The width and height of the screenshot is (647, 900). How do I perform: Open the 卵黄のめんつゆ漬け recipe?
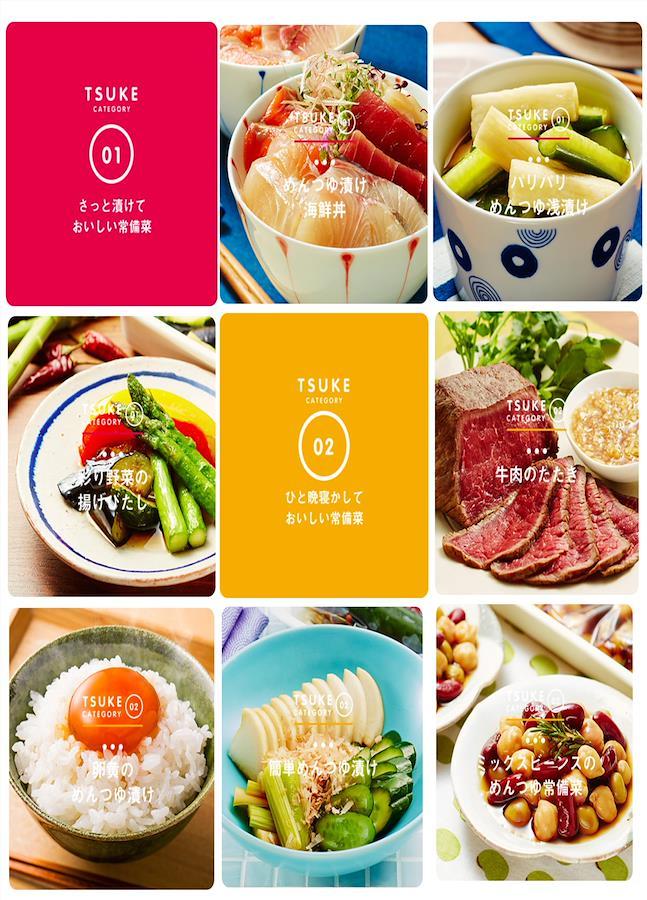coord(111,747)
